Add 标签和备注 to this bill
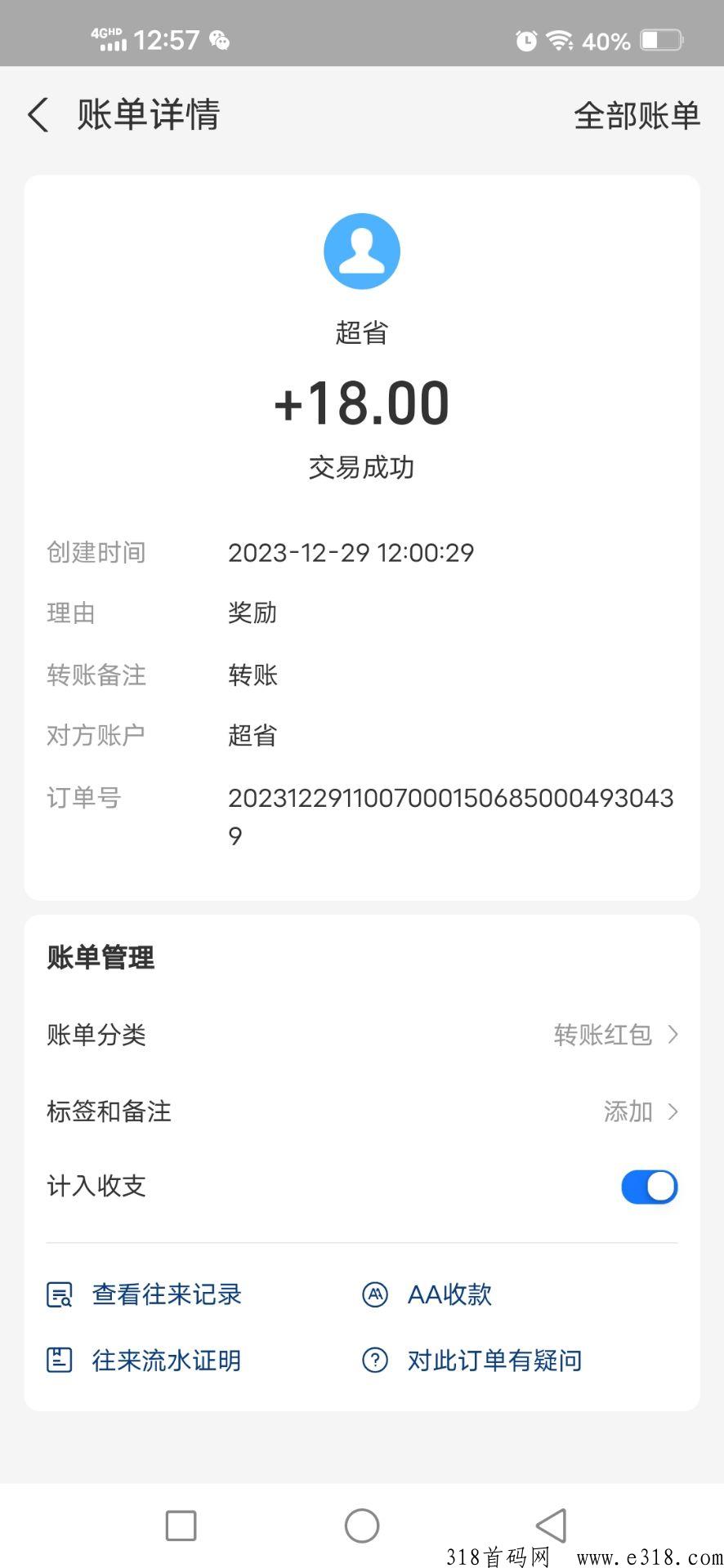 362,1111
